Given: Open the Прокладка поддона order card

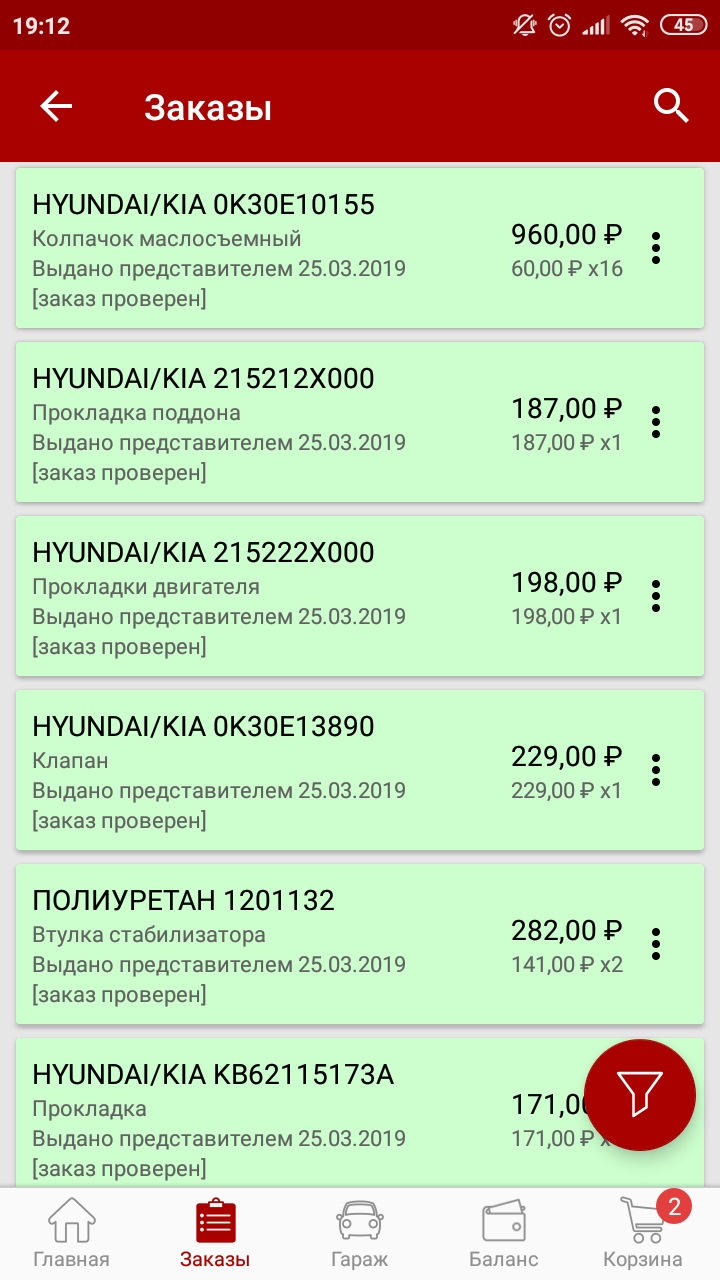Looking at the screenshot, I should (x=300, y=422).
